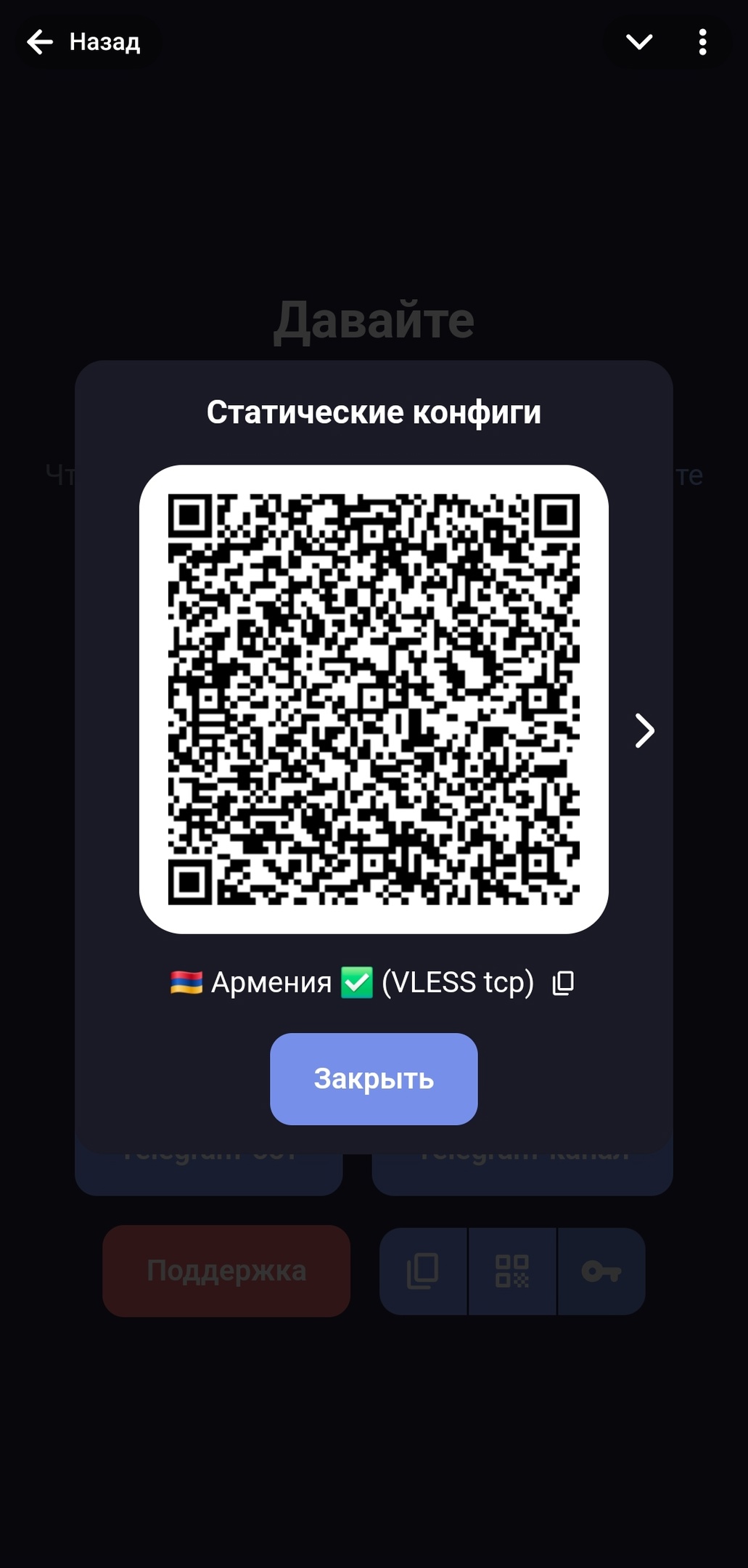This screenshot has width=748, height=1568.
Task: Tap the QR code image
Action: (374, 701)
